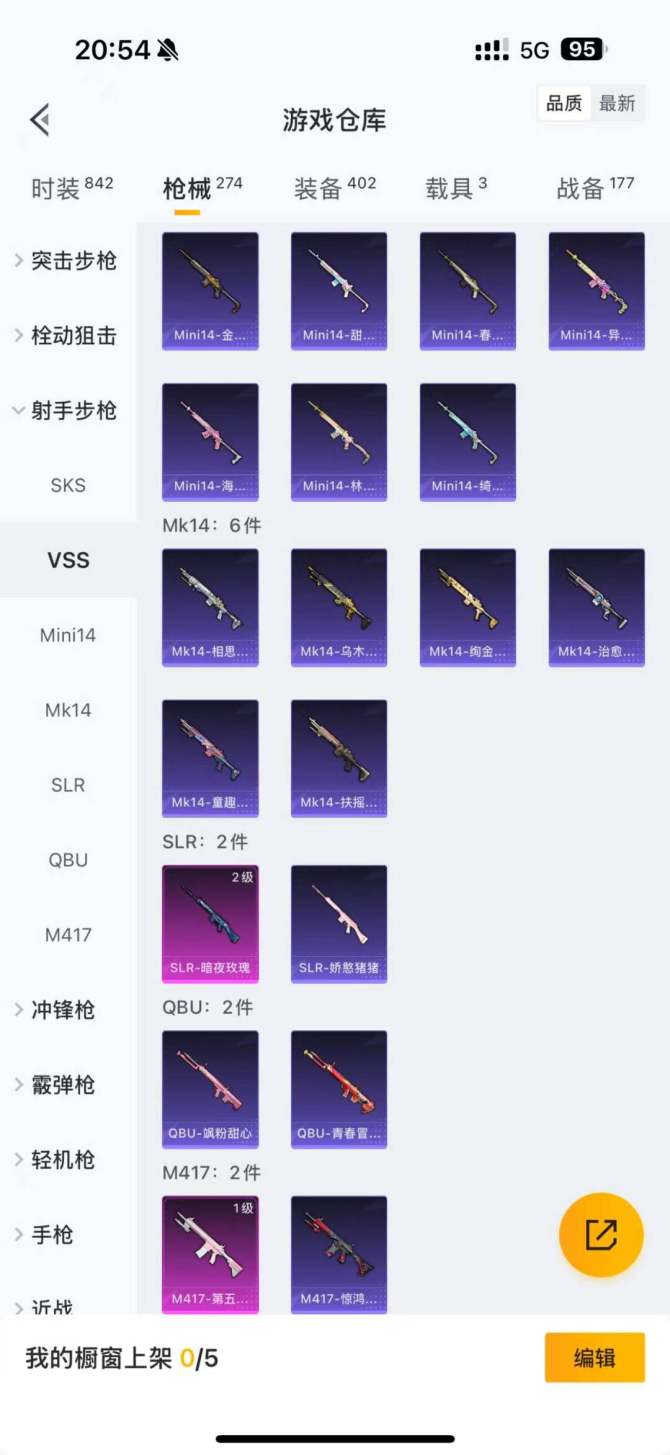Tap the orange share floating button
670x1455 pixels.
point(600,1234)
